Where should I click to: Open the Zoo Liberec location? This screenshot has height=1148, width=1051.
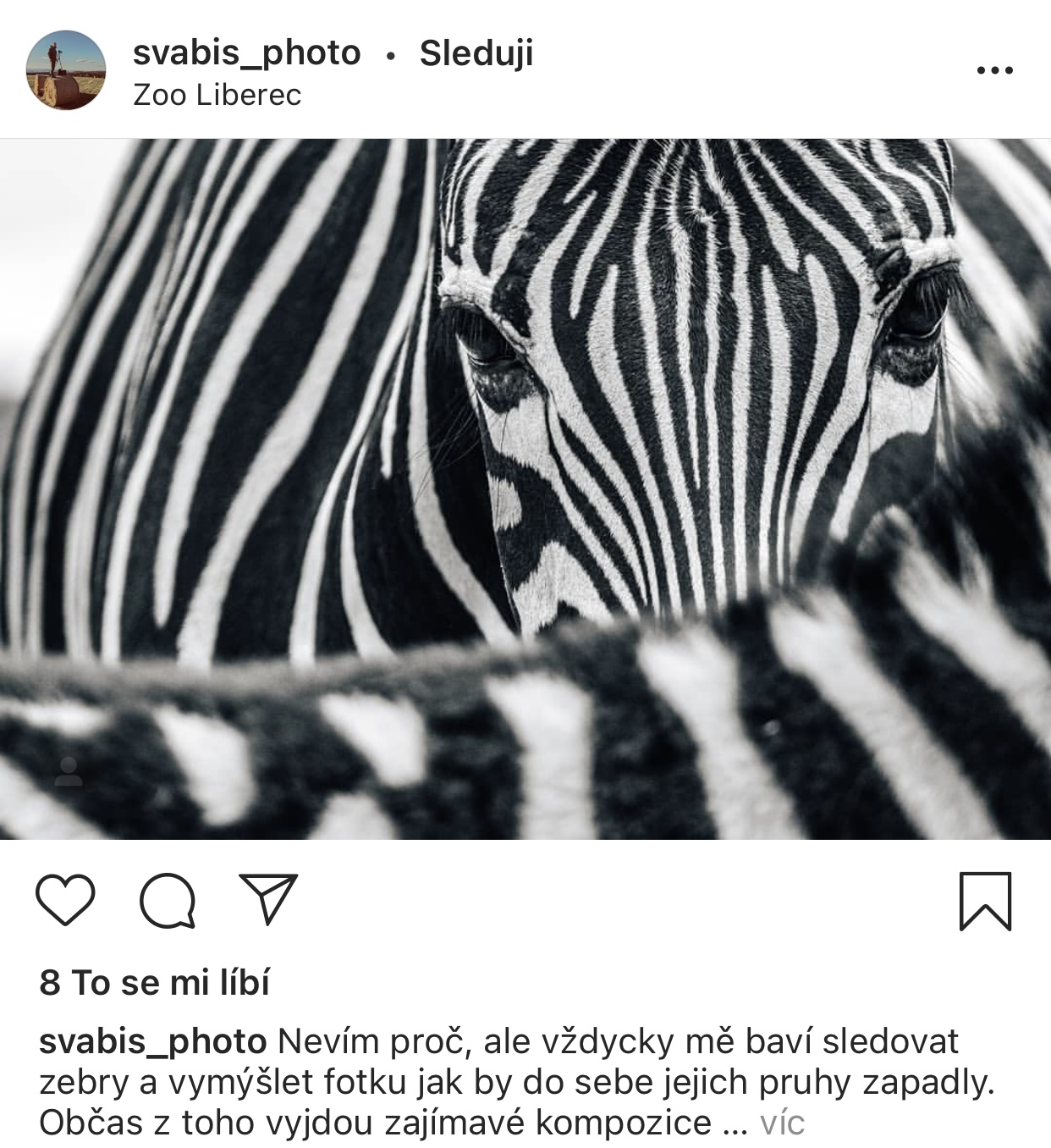point(217,95)
